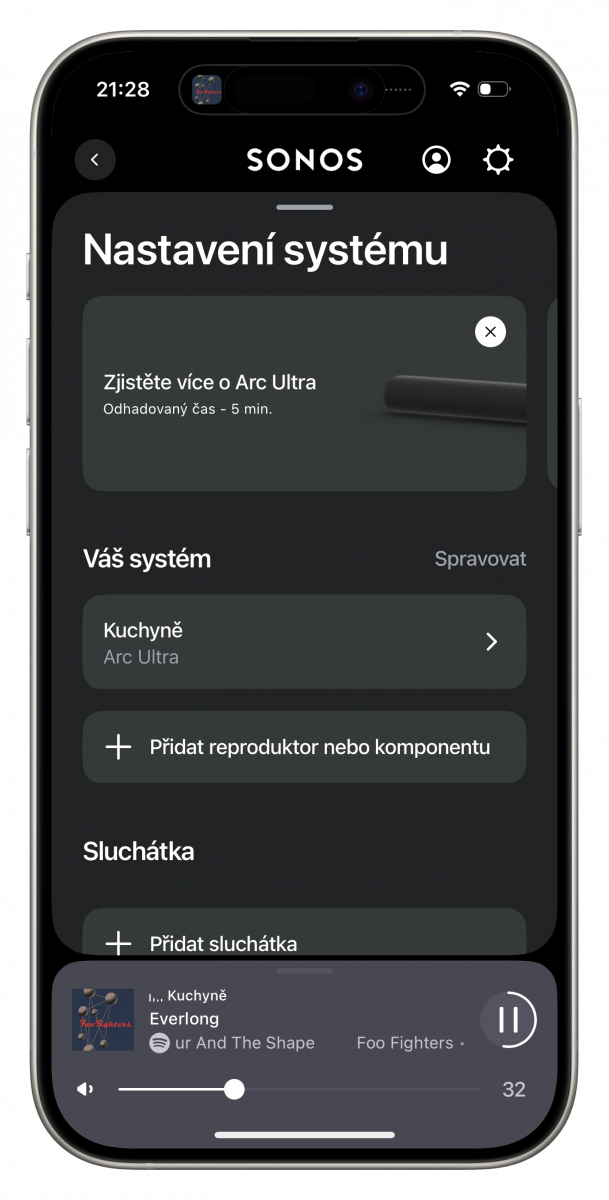Tap Spravovat next to Váš systém

[x=480, y=559]
